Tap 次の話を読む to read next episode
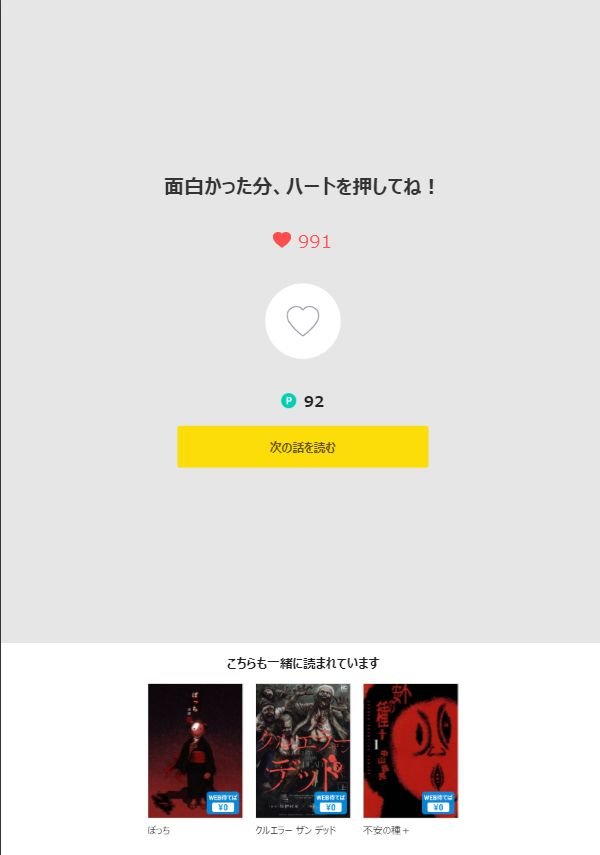Viewport: 600px width, 855px height. 302,447
